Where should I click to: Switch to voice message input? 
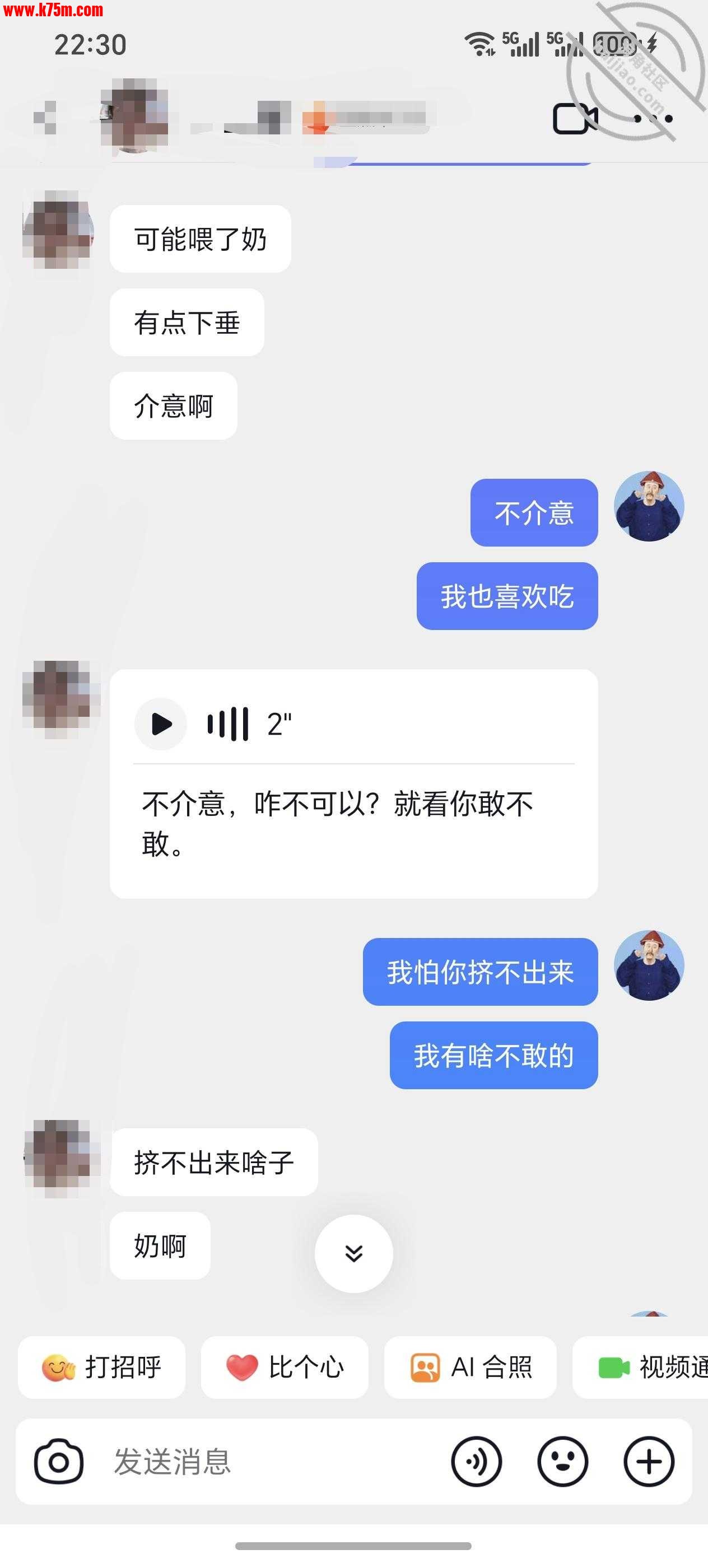pos(476,1462)
